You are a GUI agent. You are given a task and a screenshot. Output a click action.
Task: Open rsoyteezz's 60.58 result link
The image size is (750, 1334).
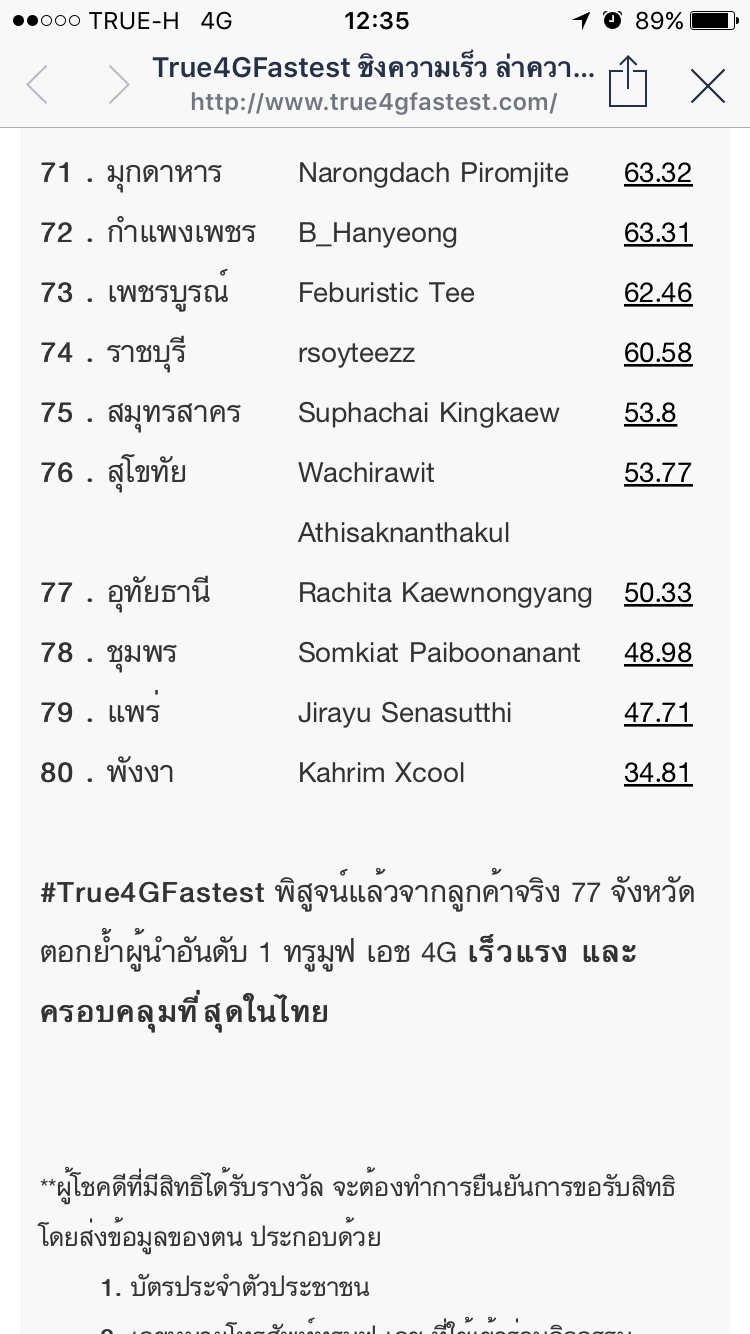point(658,353)
